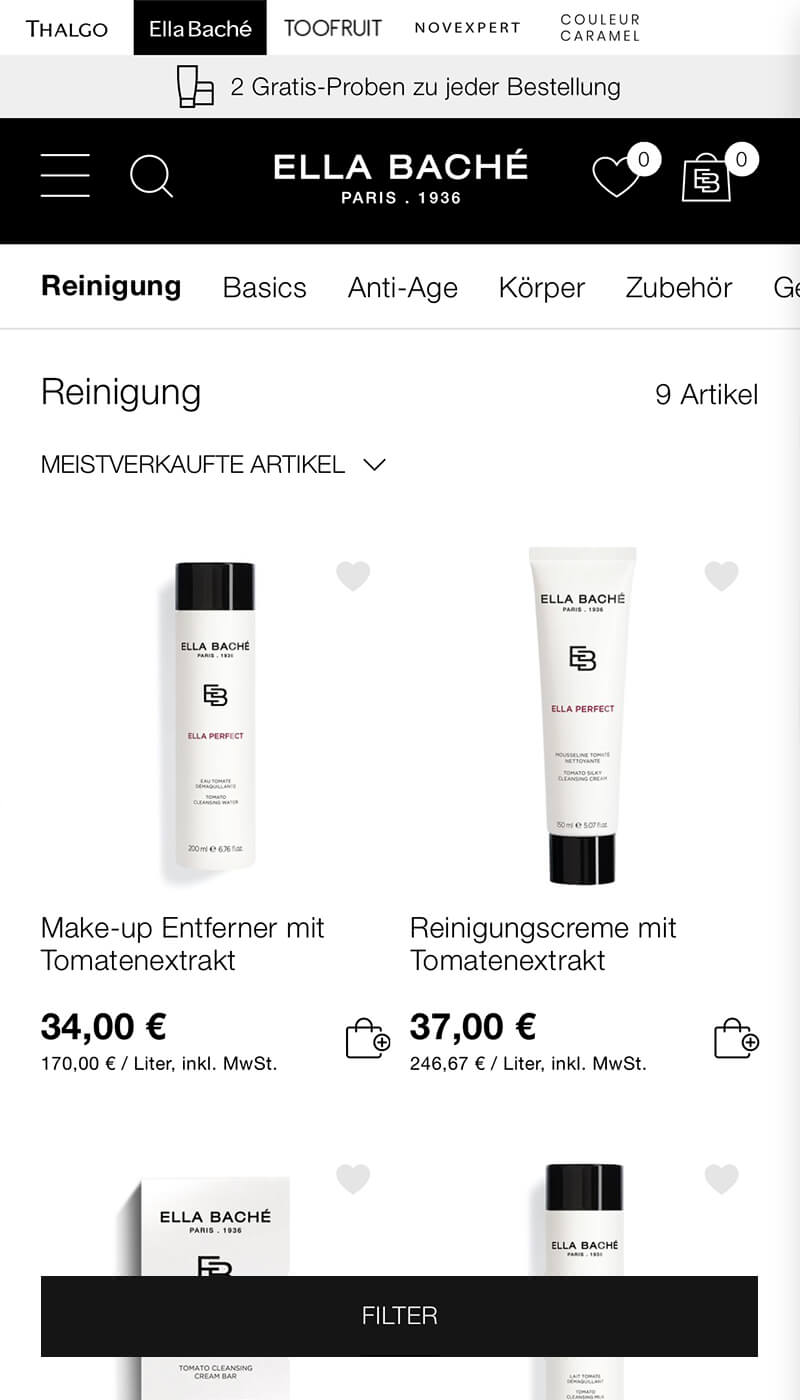800x1400 pixels.
Task: Open the Filter button
Action: pyautogui.click(x=399, y=1316)
